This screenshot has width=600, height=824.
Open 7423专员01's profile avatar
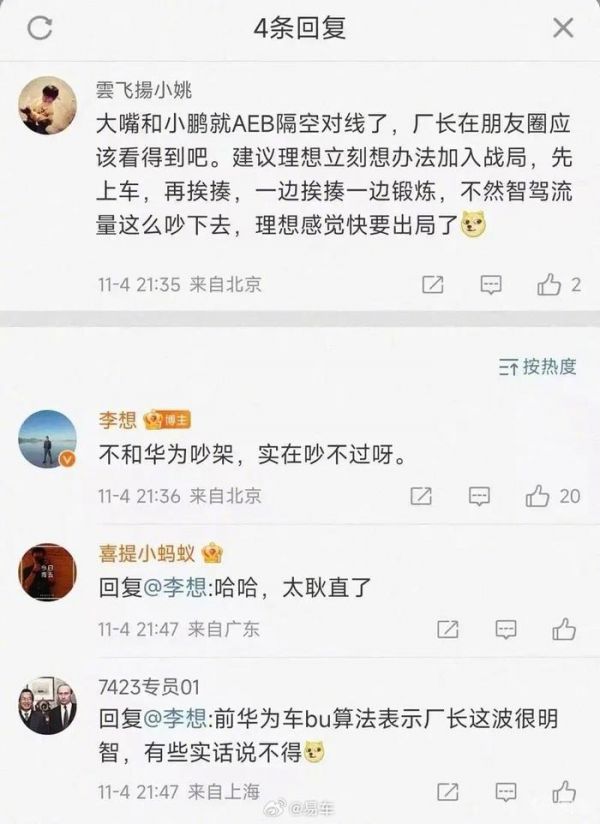pyautogui.click(x=47, y=706)
